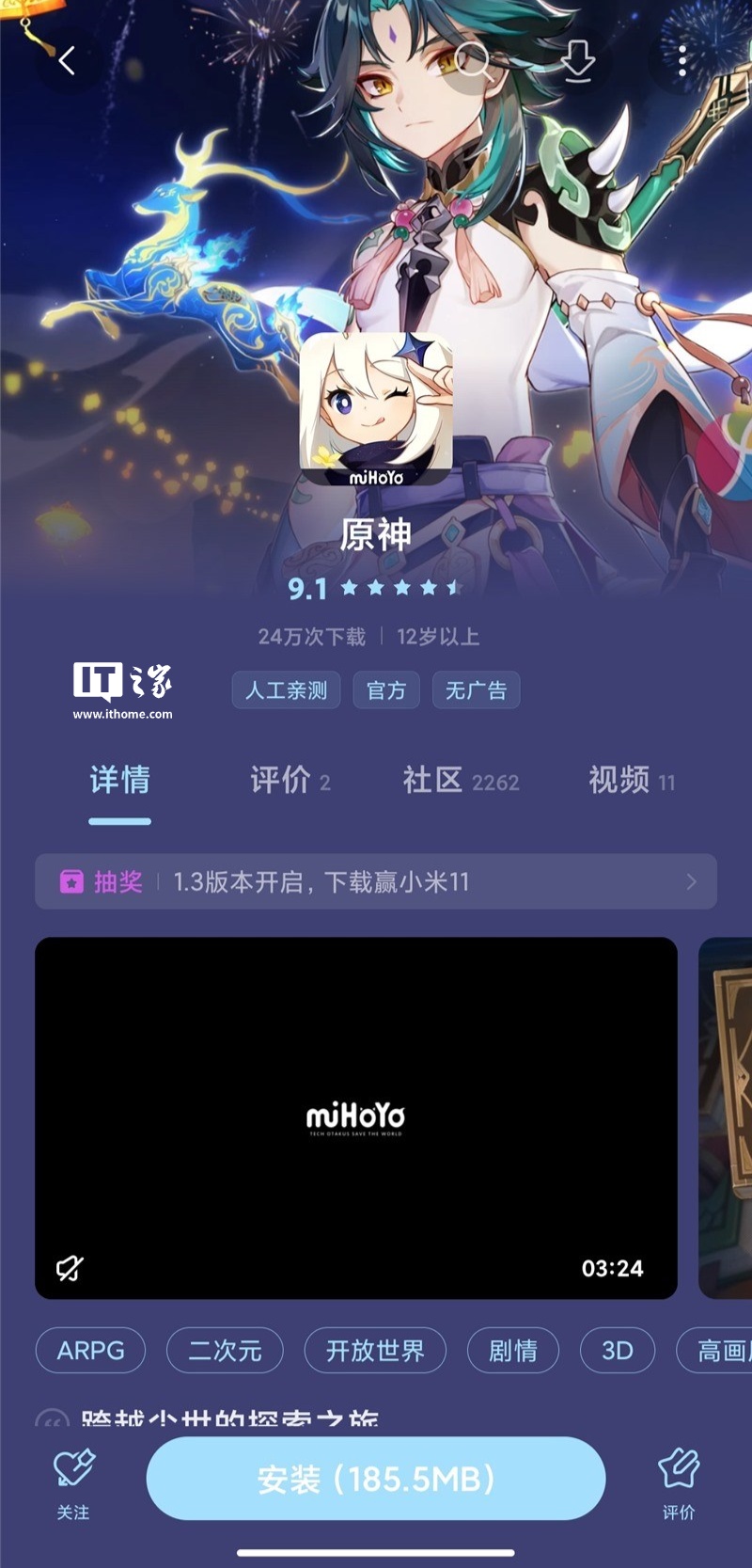Select the 剧情 tag chip

513,1351
